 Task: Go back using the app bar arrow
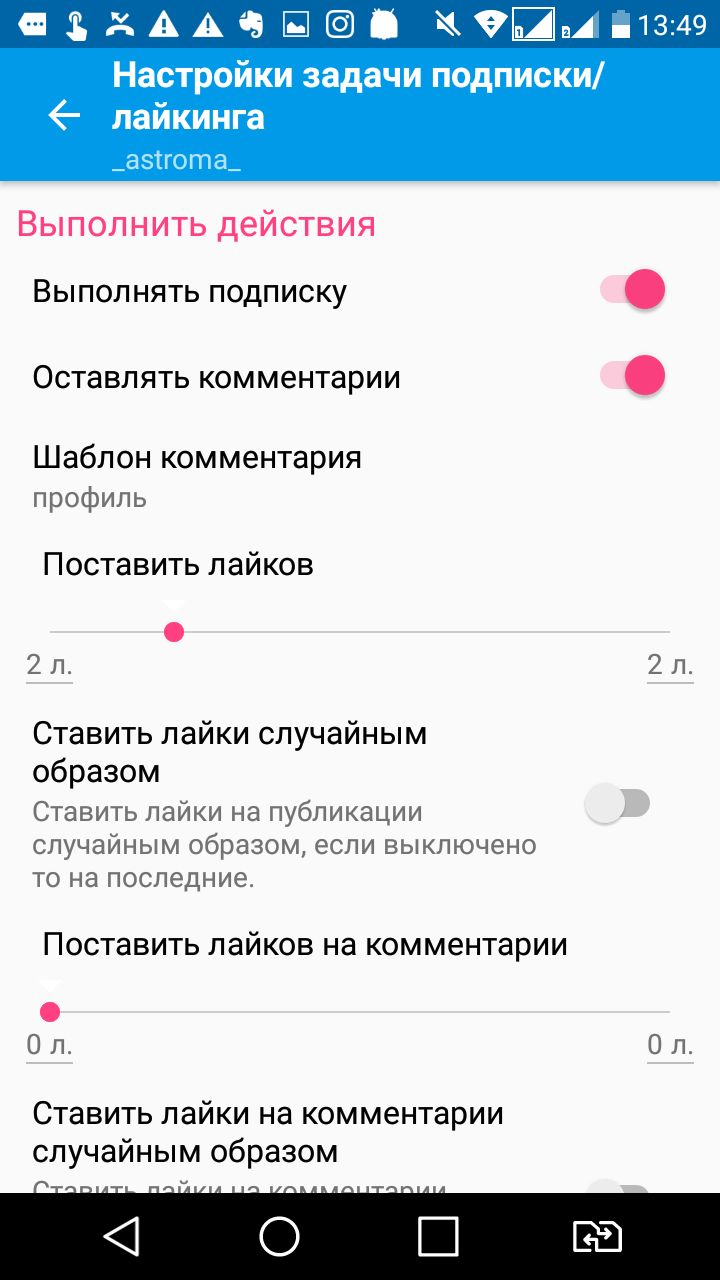tap(64, 116)
